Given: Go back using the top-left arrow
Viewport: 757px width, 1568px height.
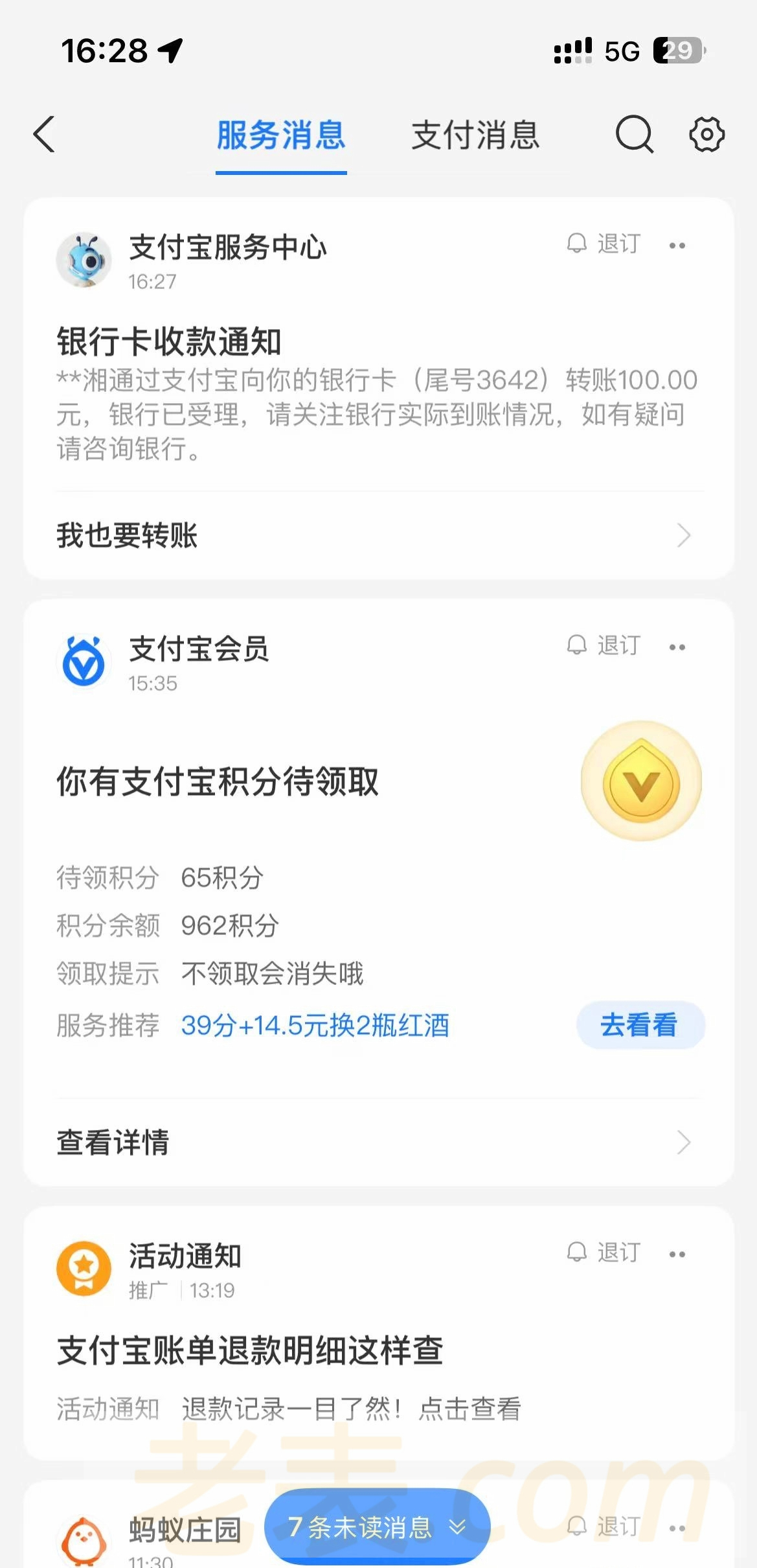Looking at the screenshot, I should pyautogui.click(x=44, y=135).
